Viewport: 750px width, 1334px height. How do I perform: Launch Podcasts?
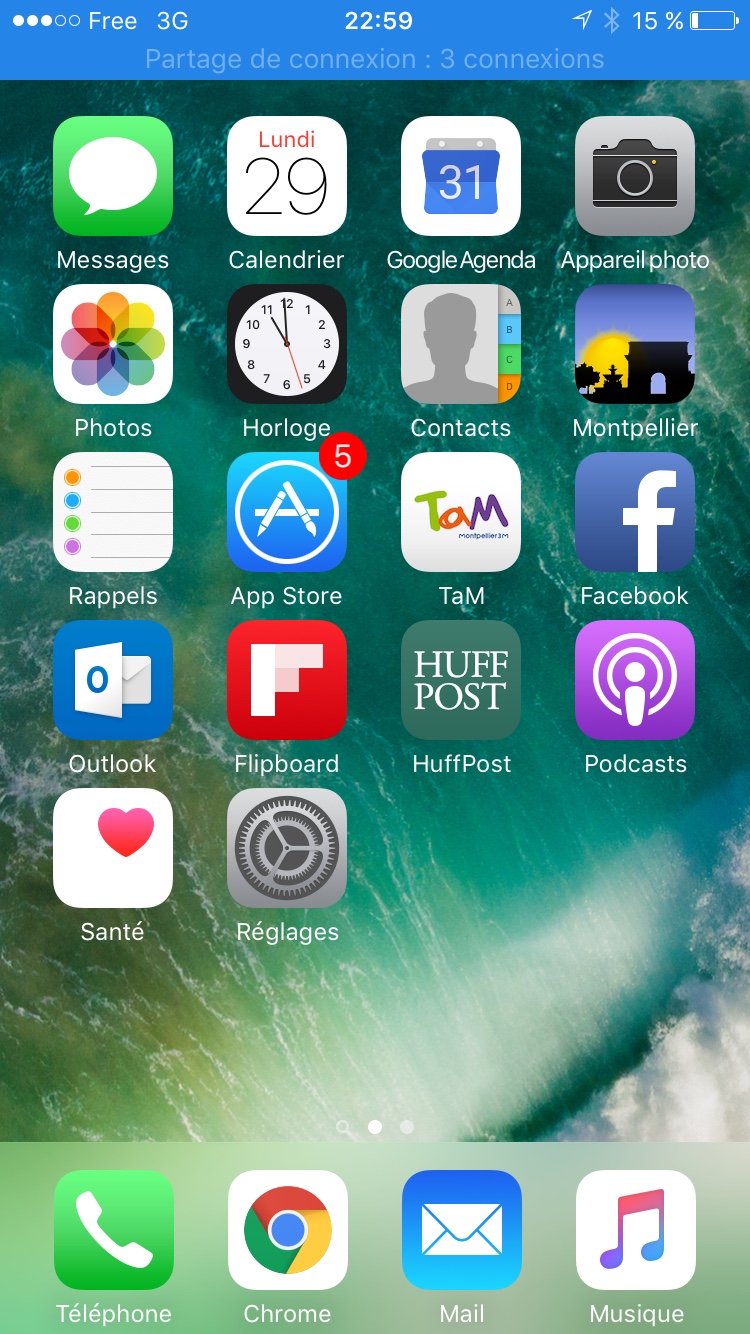click(x=635, y=680)
